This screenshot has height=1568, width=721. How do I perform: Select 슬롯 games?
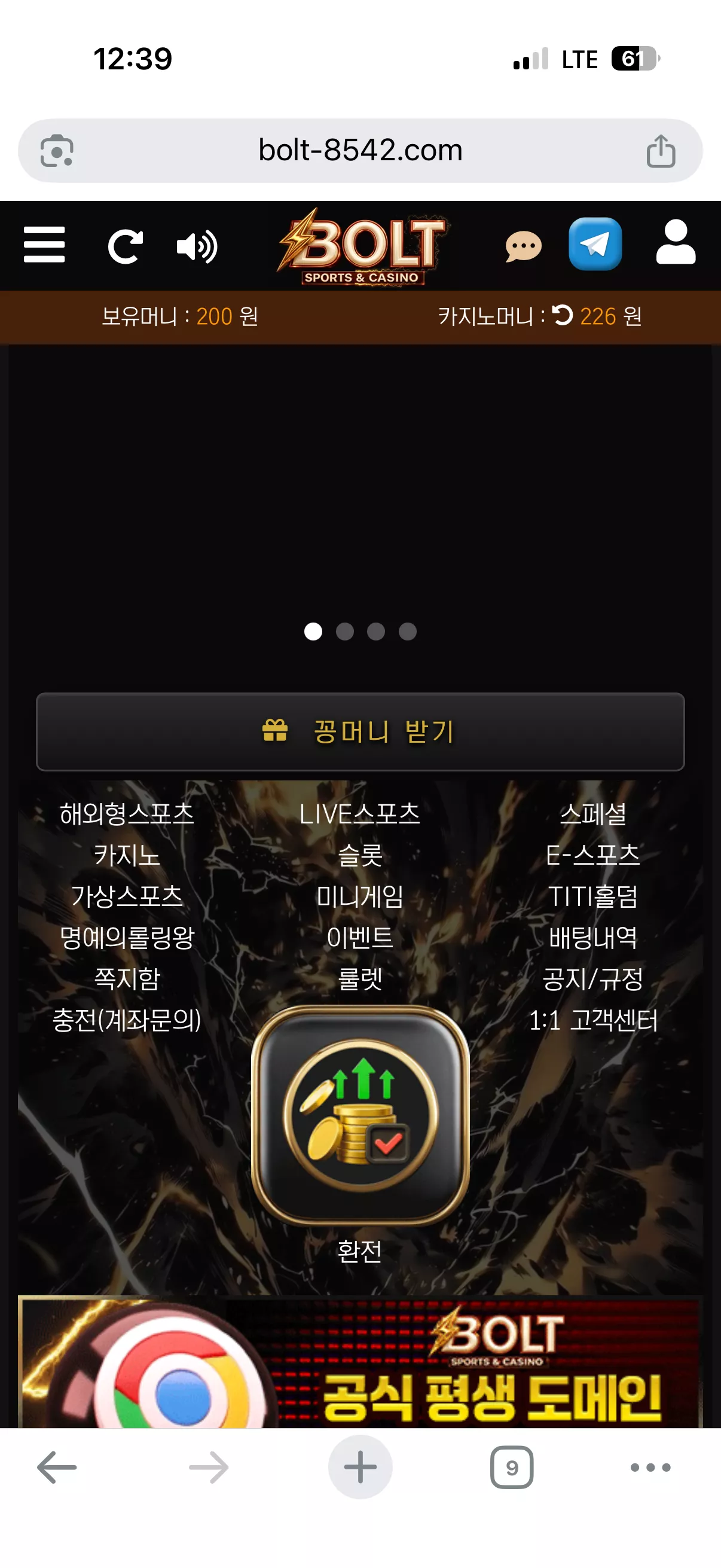359,855
